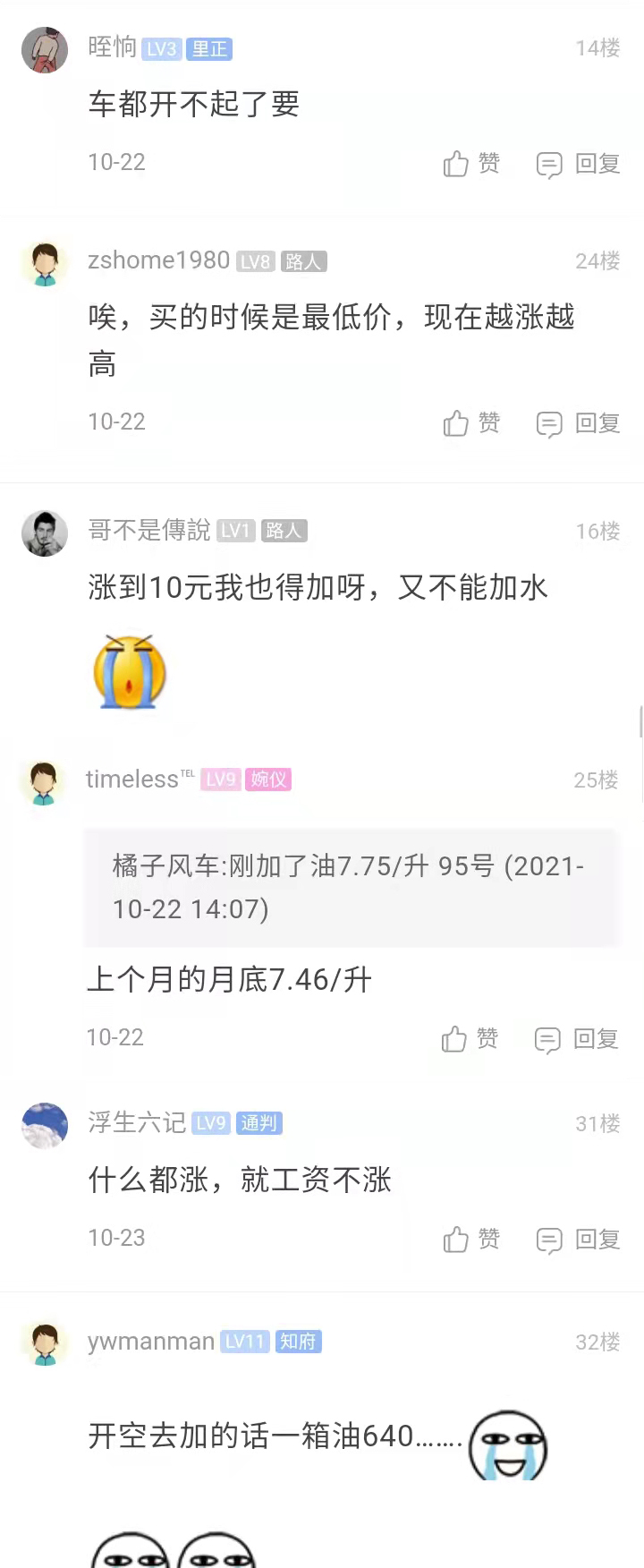View 浮生六记's avatar profile
The image size is (644, 1568).
point(45,1126)
